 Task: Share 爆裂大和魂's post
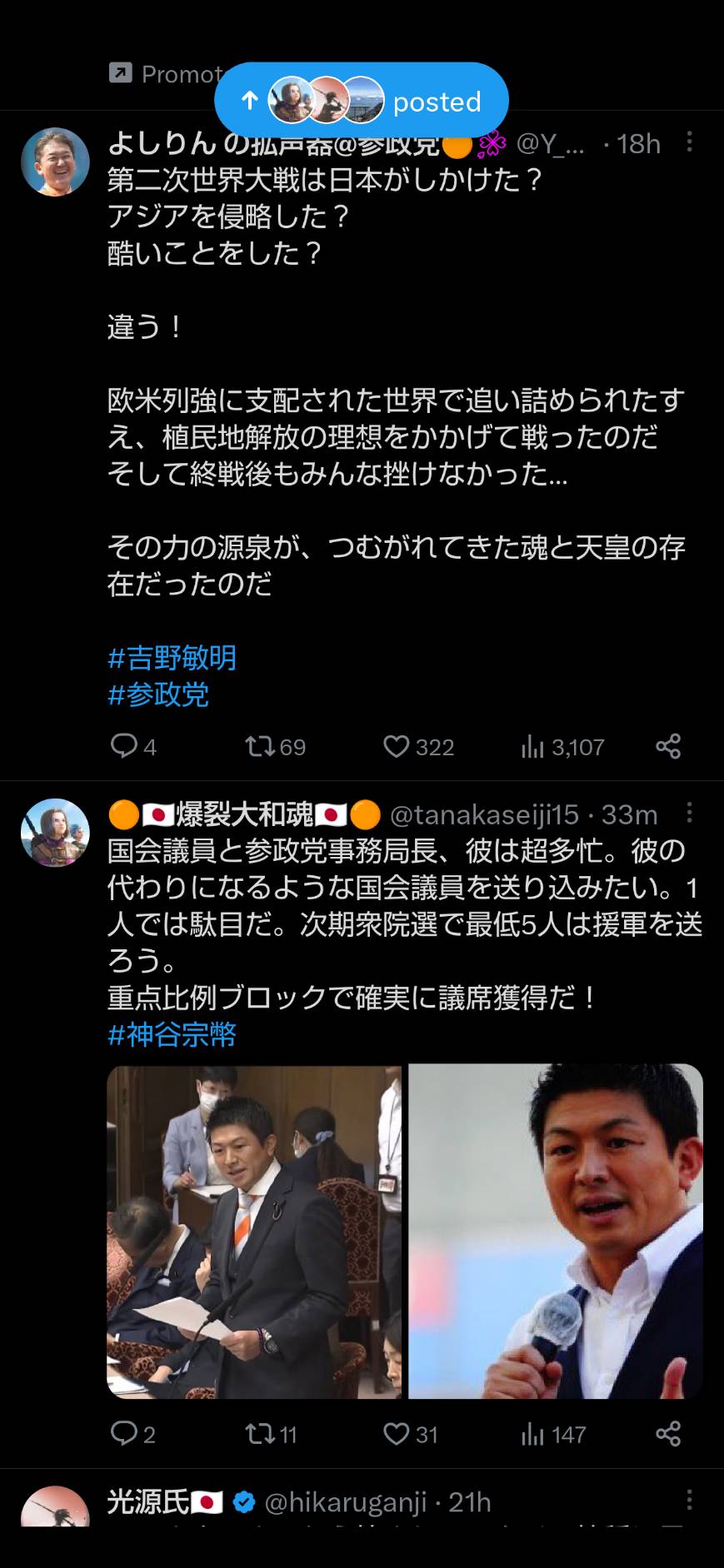point(668,1434)
